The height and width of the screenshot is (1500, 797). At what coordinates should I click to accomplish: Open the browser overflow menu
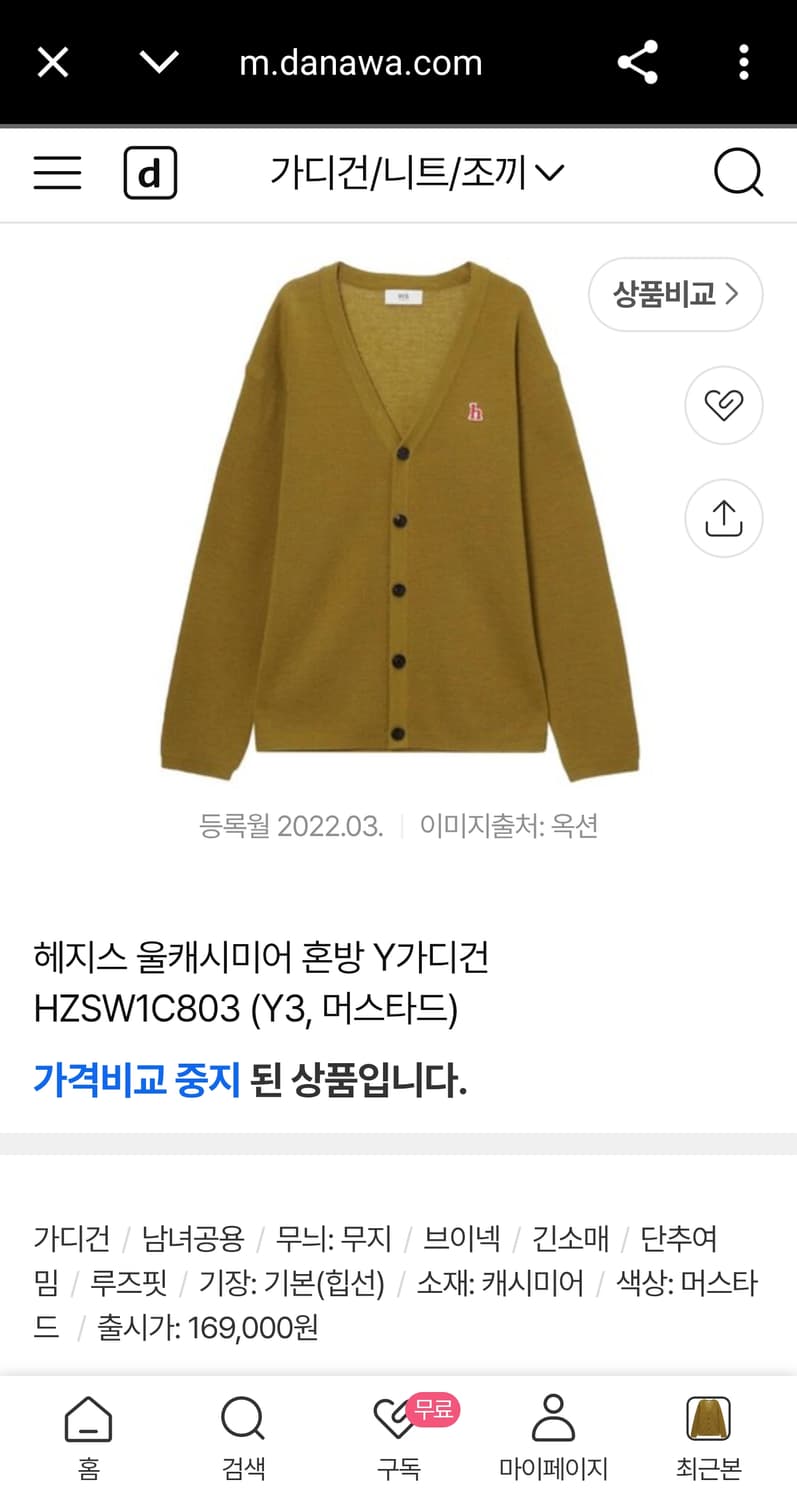(744, 61)
